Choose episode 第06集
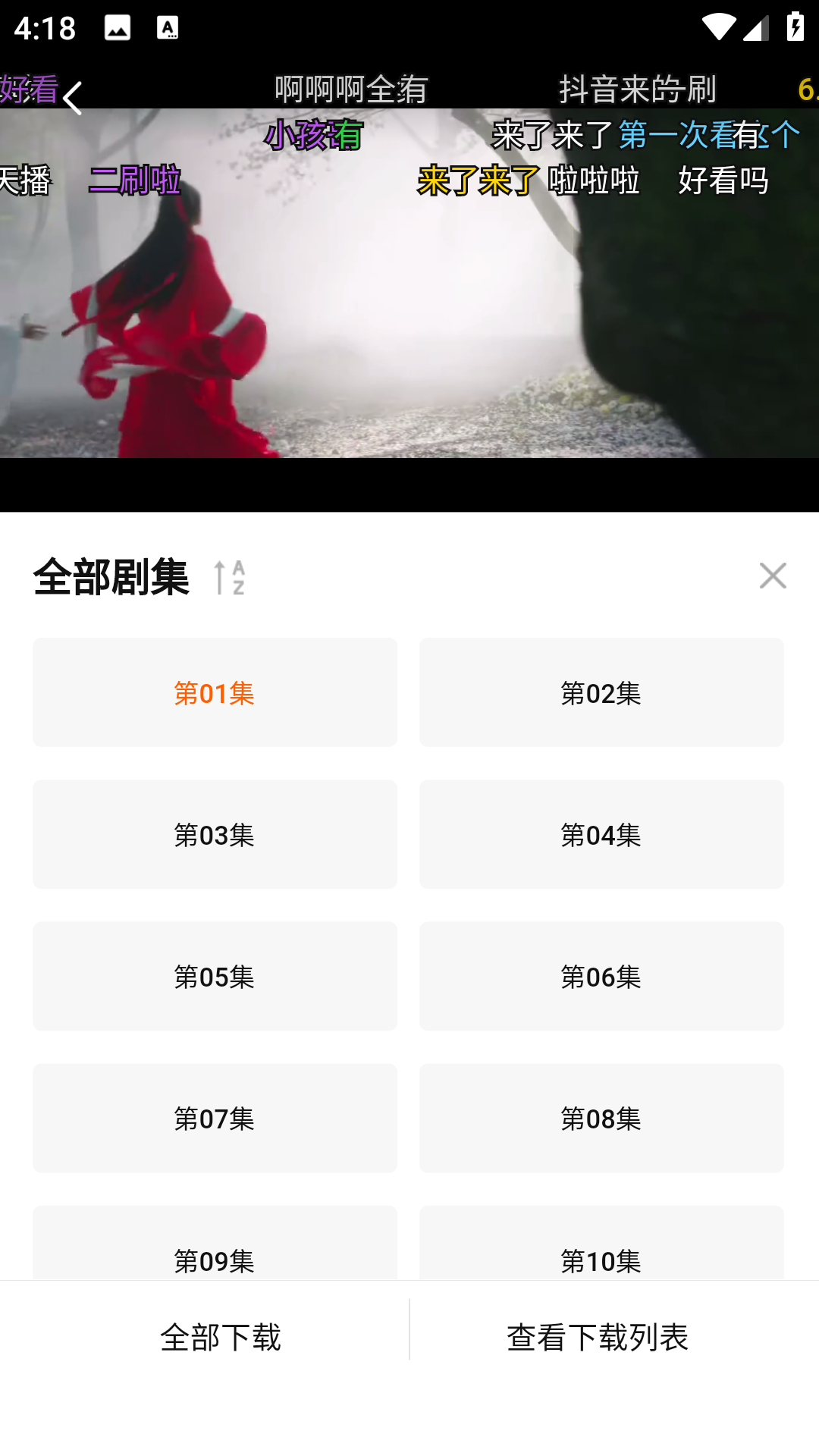The image size is (819, 1456). (601, 976)
